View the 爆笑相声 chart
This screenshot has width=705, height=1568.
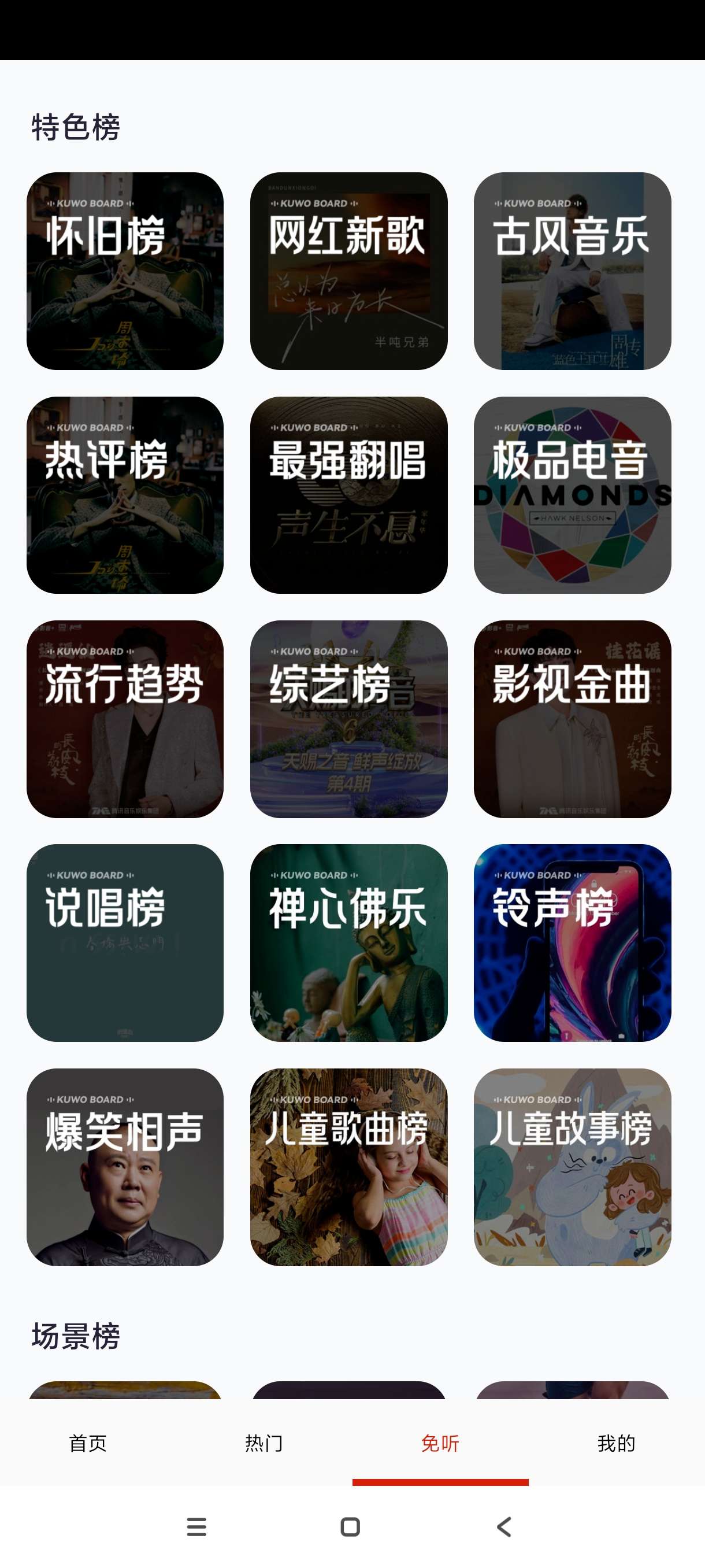[x=125, y=1167]
